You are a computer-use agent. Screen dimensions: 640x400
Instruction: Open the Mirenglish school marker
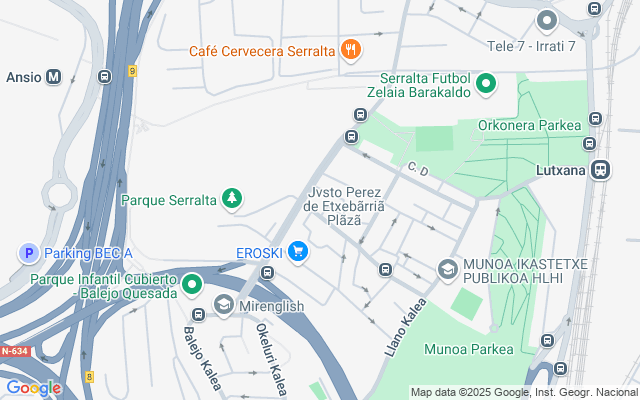point(224,305)
